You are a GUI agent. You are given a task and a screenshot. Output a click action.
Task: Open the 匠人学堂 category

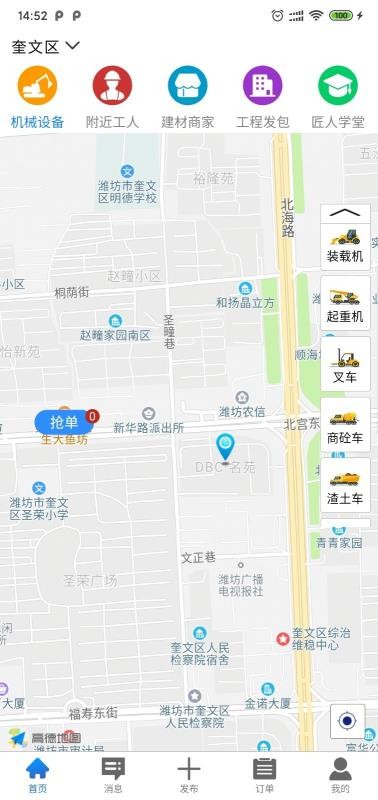click(338, 97)
